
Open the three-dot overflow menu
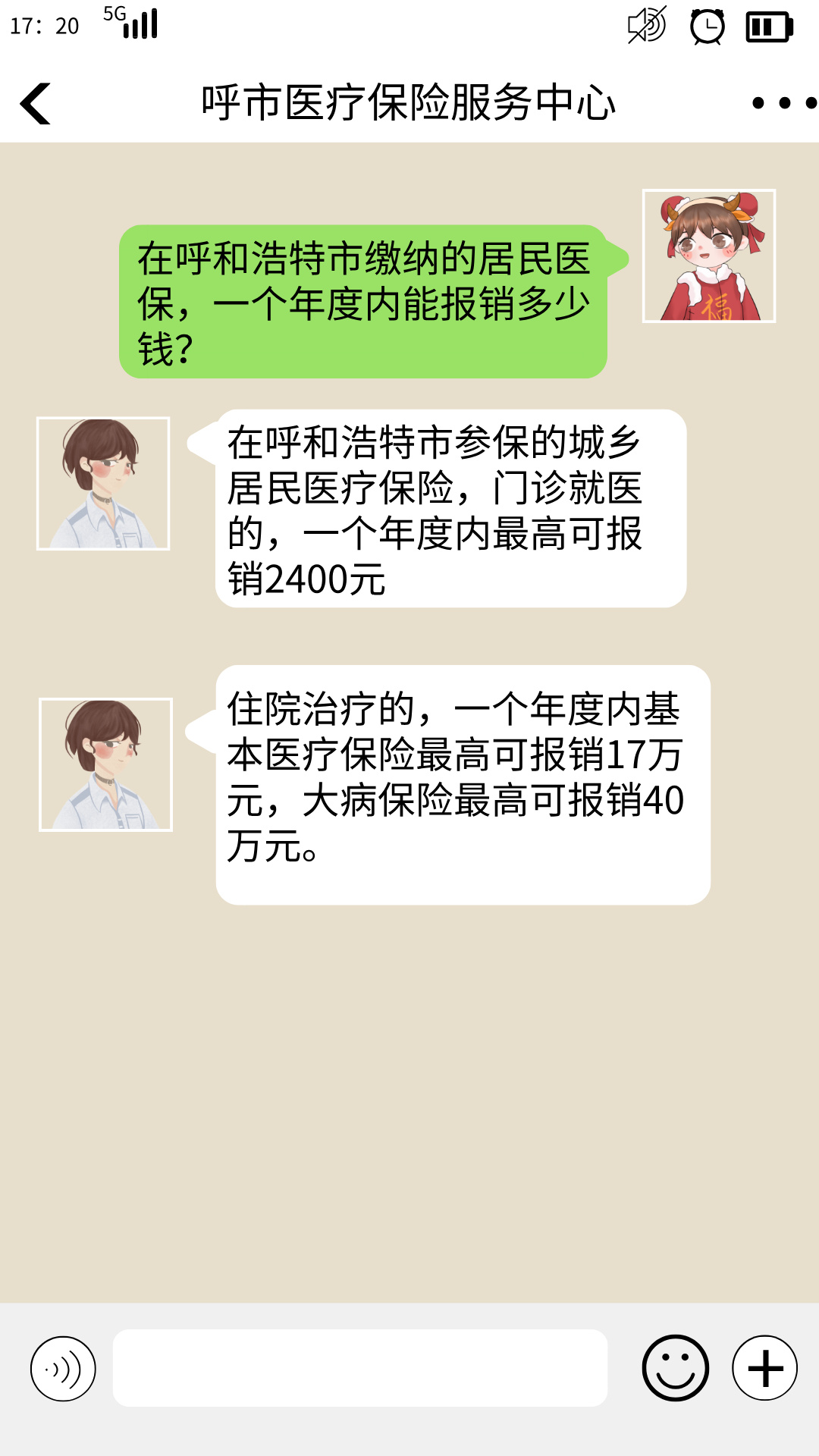click(x=783, y=103)
